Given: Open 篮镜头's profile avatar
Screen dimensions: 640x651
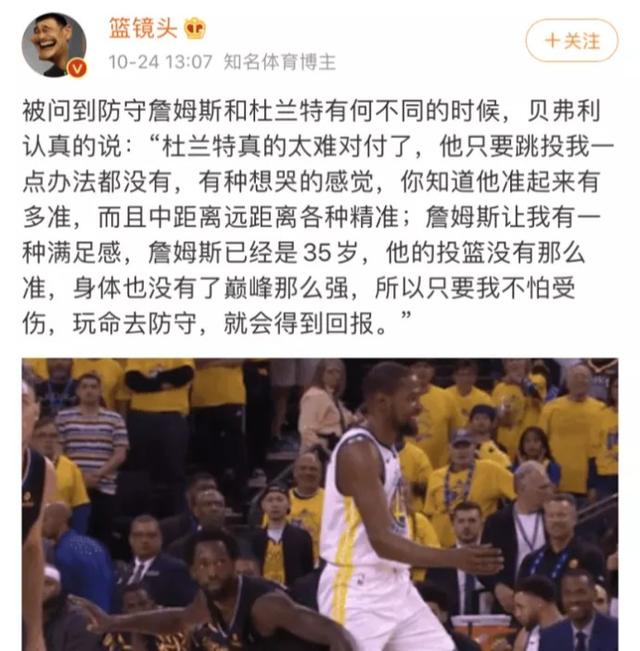Looking at the screenshot, I should coord(54,44).
